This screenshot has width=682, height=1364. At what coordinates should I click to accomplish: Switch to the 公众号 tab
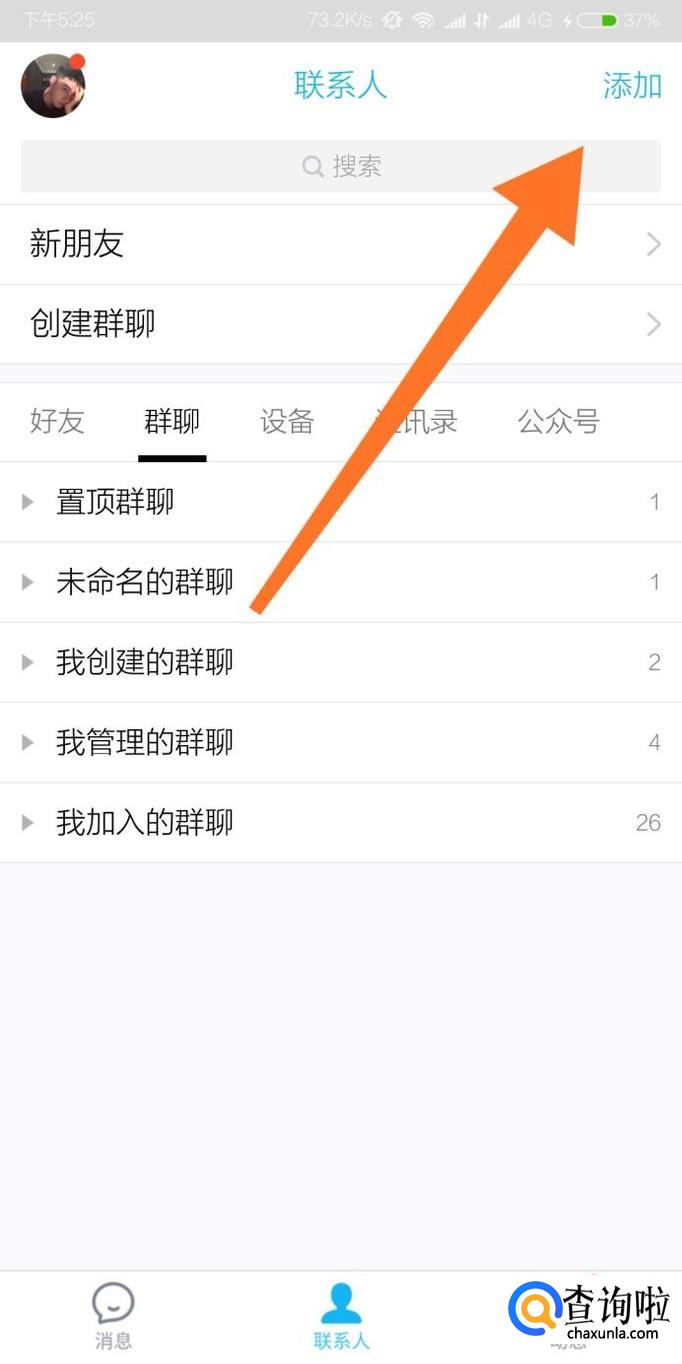(x=558, y=422)
